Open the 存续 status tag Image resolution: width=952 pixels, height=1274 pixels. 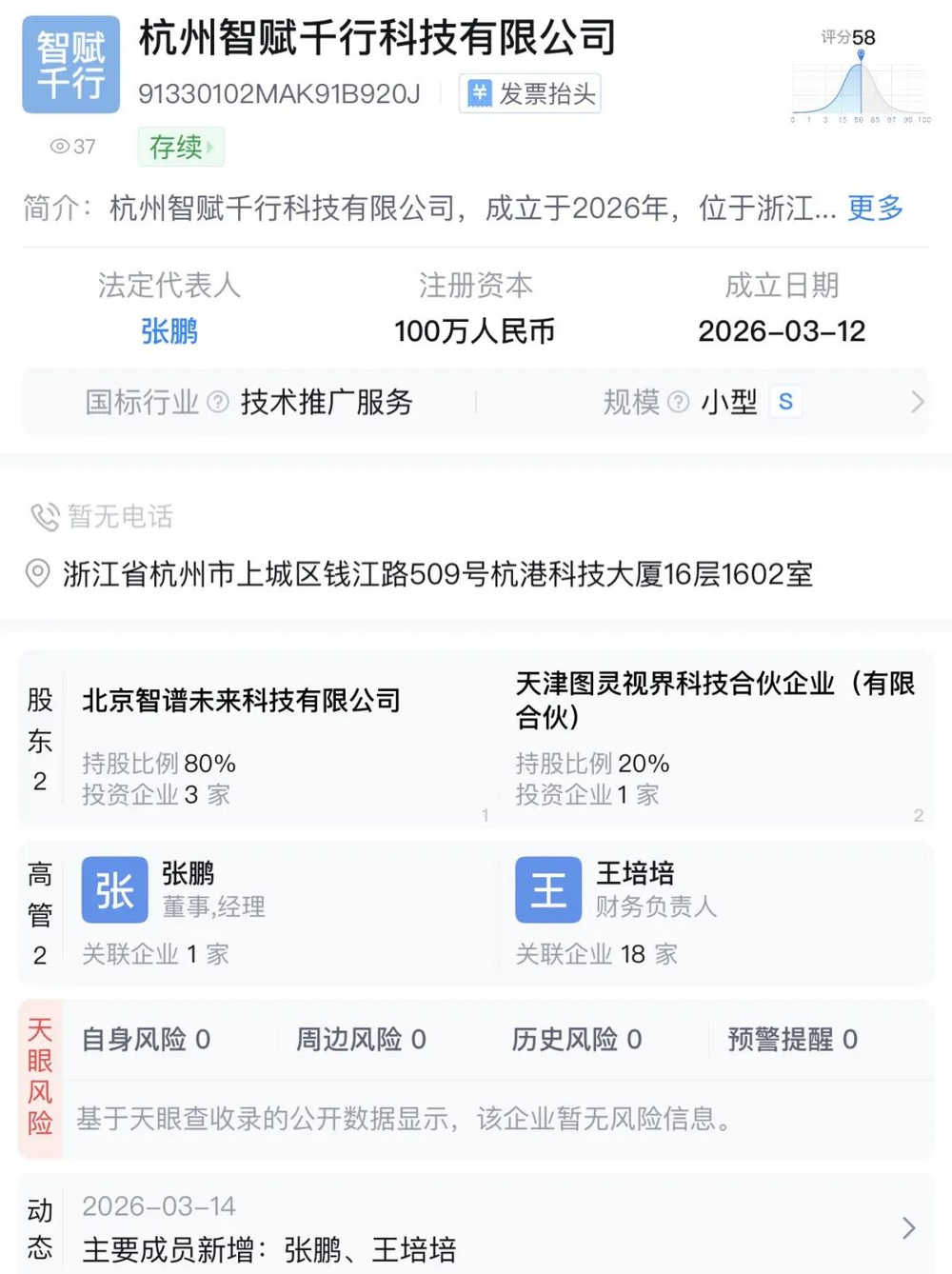(180, 148)
